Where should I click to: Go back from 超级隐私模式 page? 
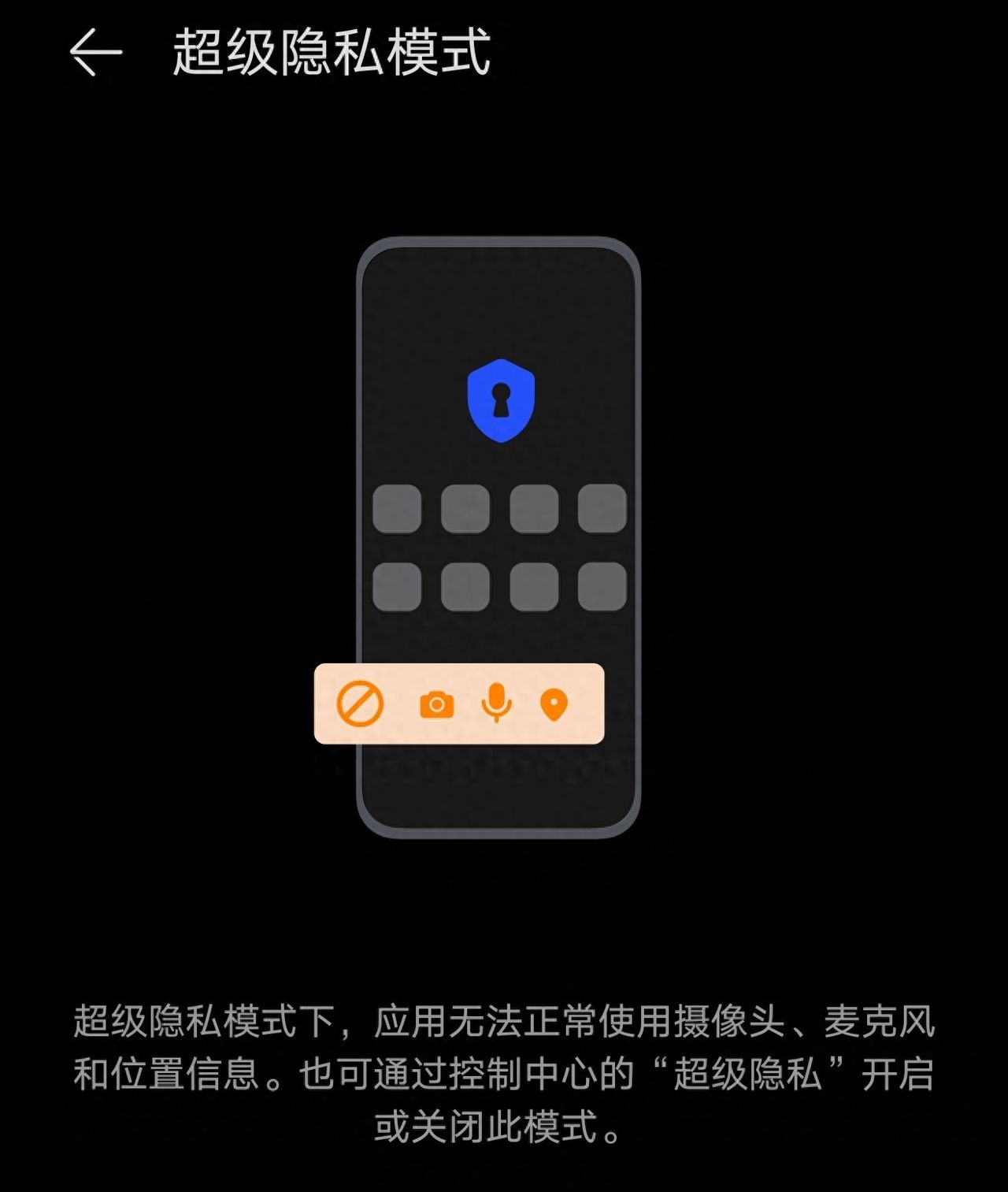pyautogui.click(x=95, y=53)
